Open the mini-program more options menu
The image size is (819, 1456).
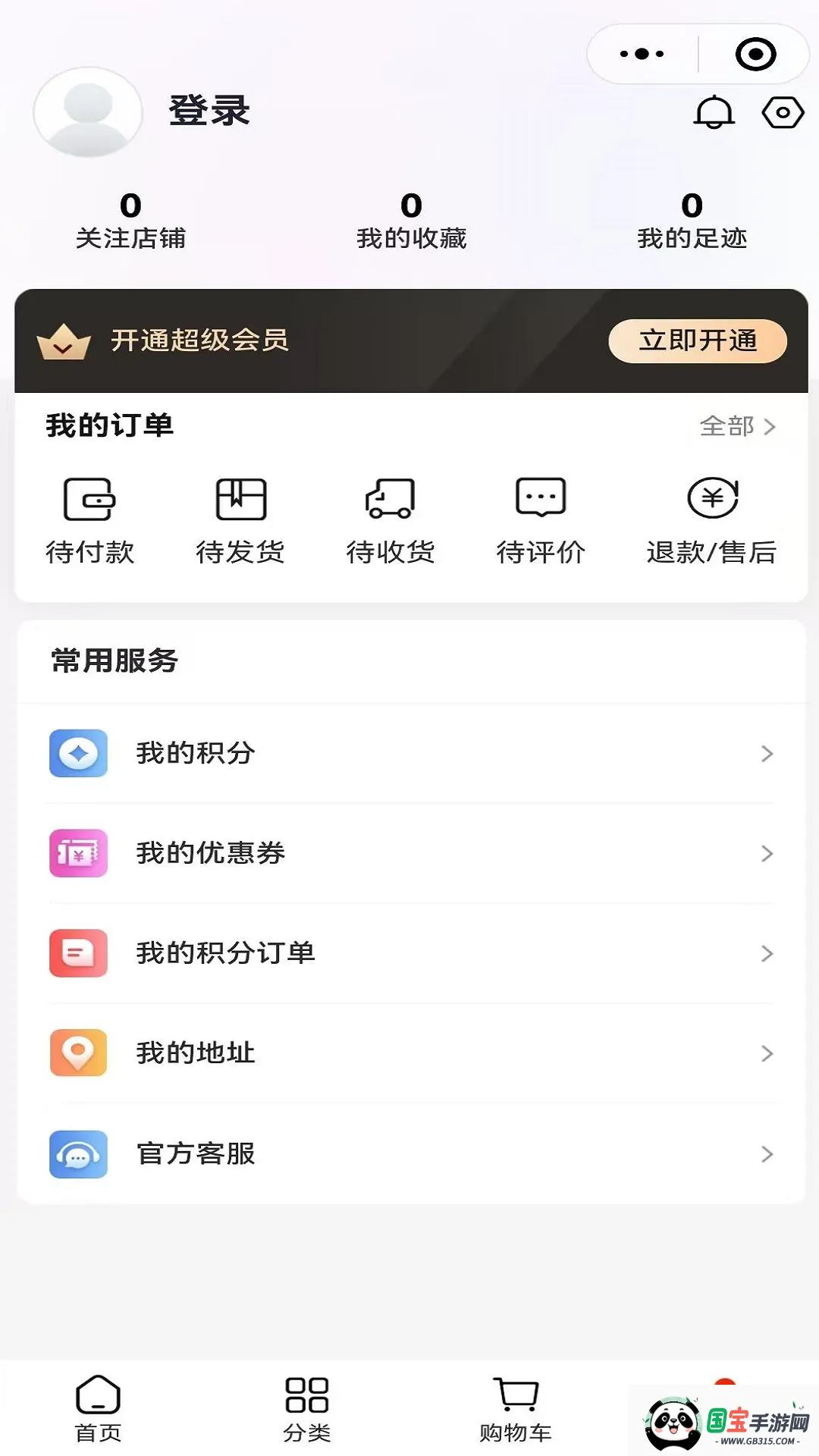[x=641, y=53]
